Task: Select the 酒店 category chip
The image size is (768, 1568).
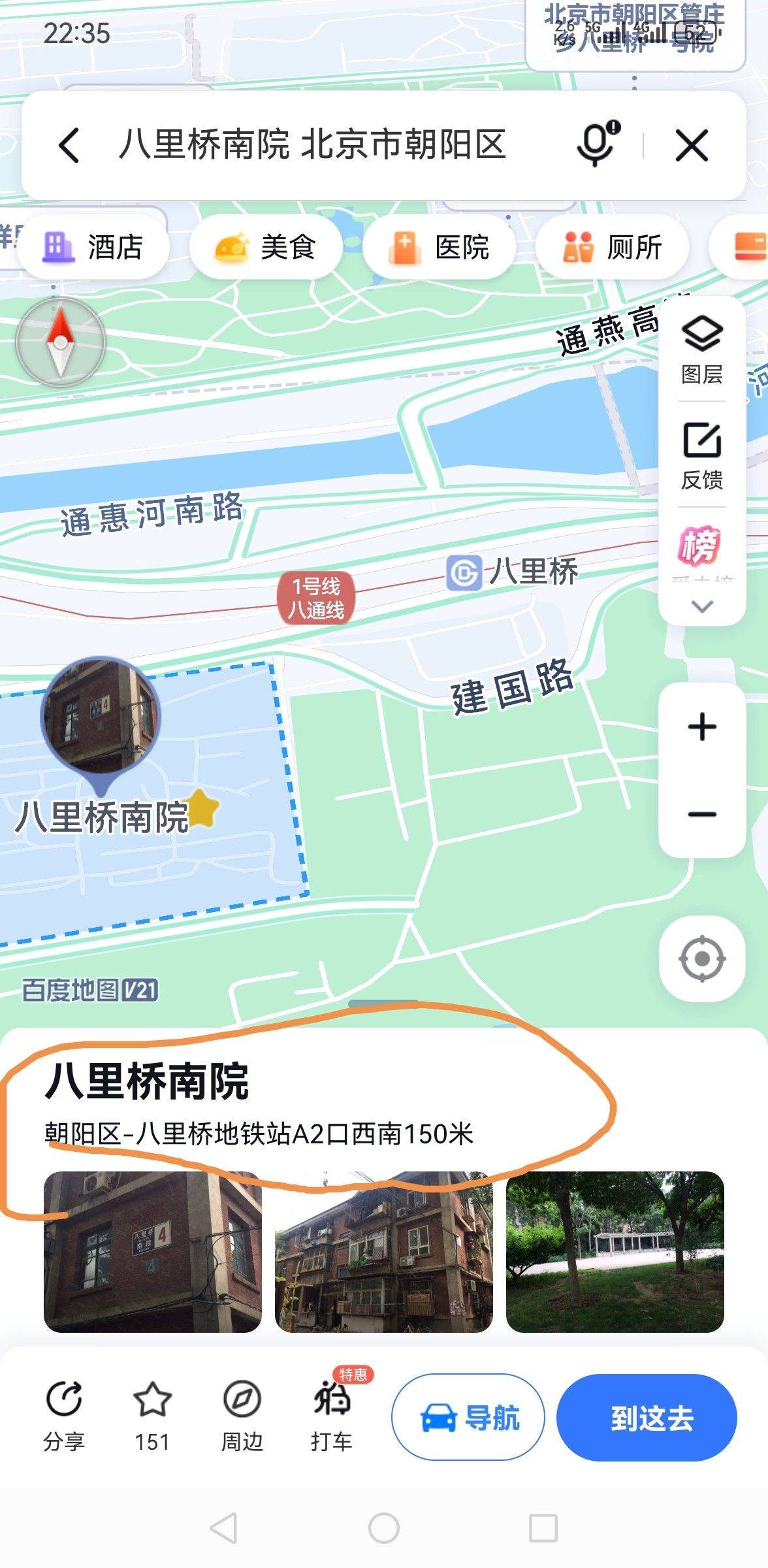Action: (x=94, y=248)
